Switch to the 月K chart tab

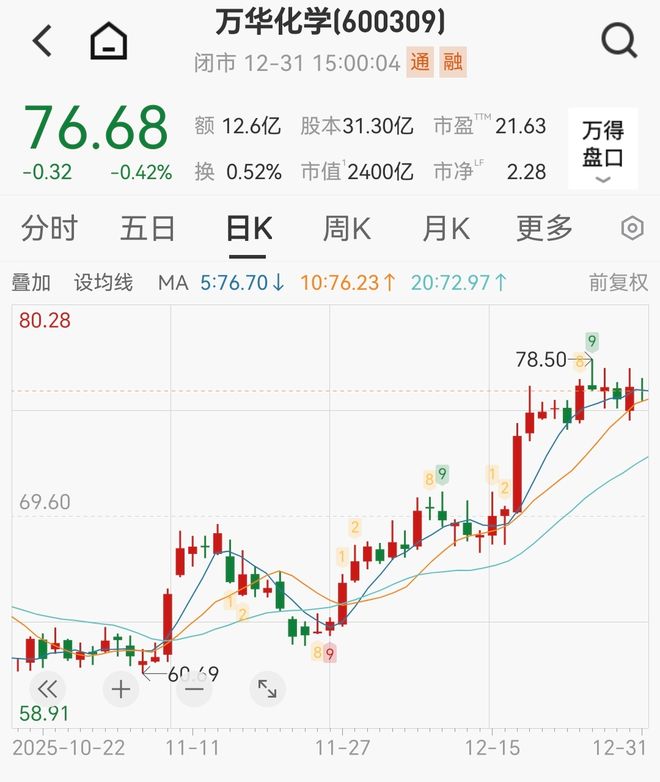pyautogui.click(x=445, y=229)
